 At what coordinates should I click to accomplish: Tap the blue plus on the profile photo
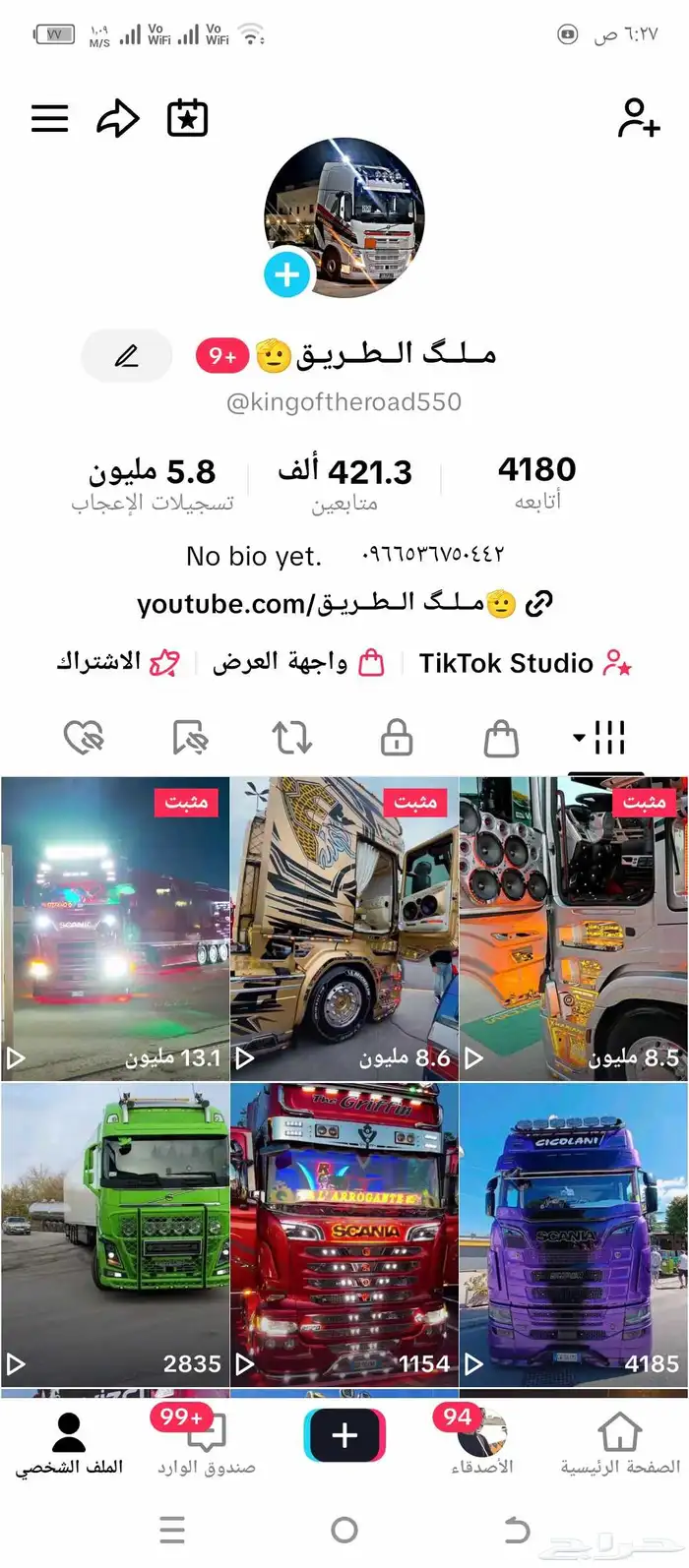click(x=287, y=274)
